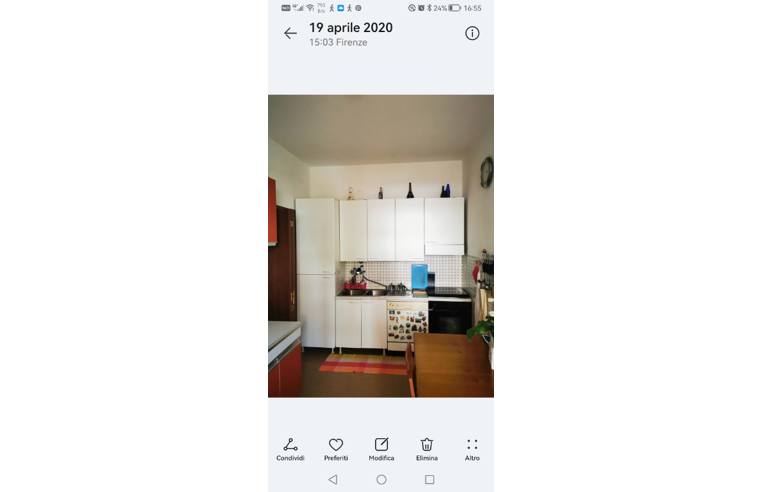Go back from the photo view
Image resolution: width=764 pixels, height=492 pixels.
click(290, 33)
